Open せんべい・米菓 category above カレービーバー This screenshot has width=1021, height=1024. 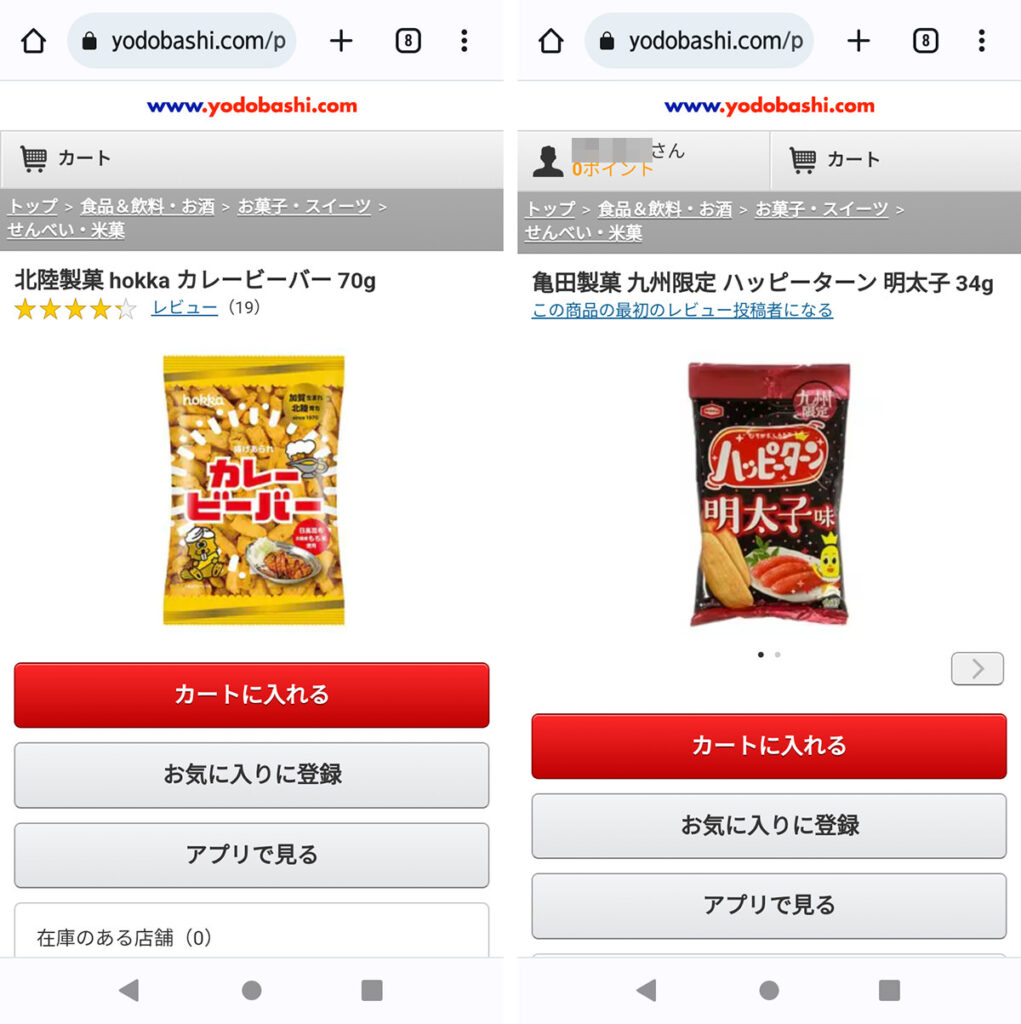click(66, 231)
